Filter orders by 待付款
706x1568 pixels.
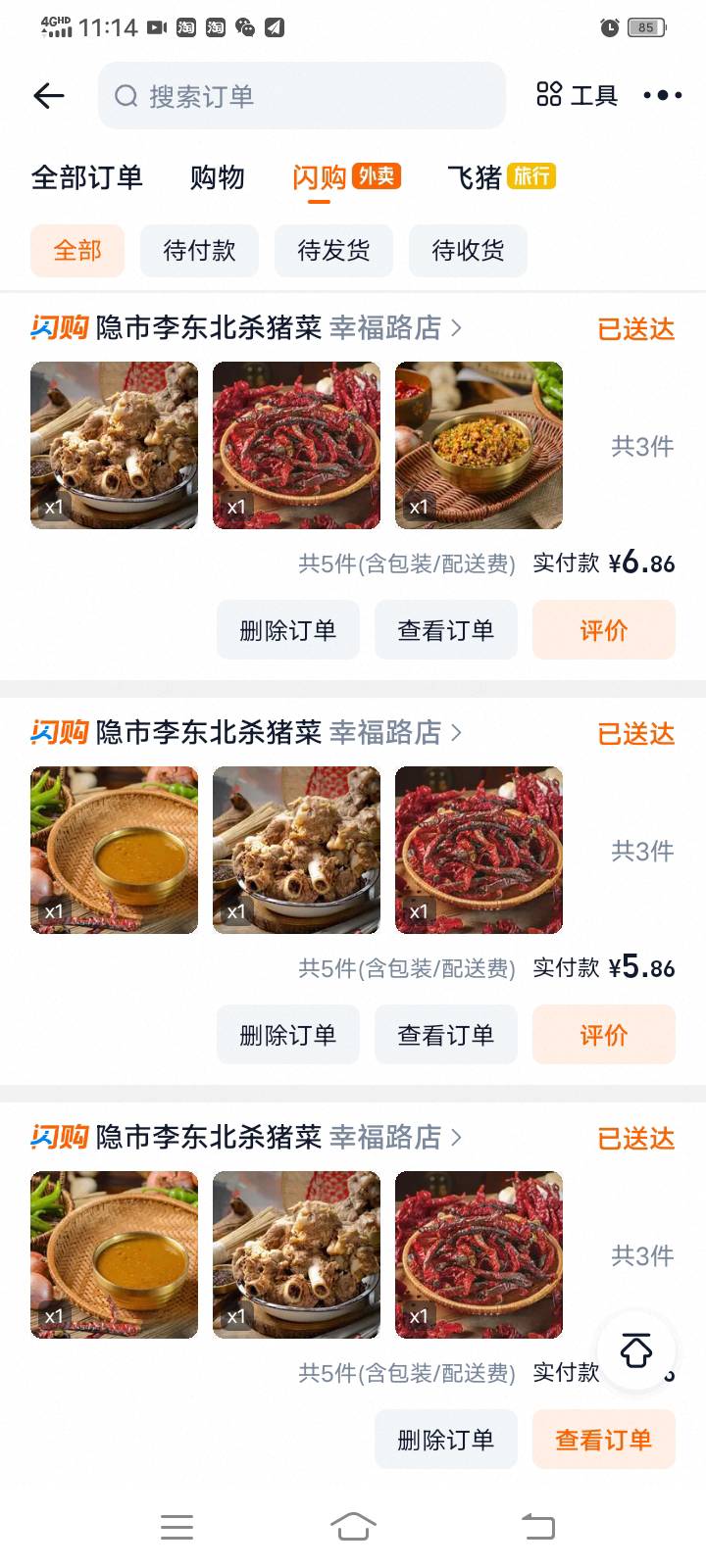pyautogui.click(x=199, y=250)
